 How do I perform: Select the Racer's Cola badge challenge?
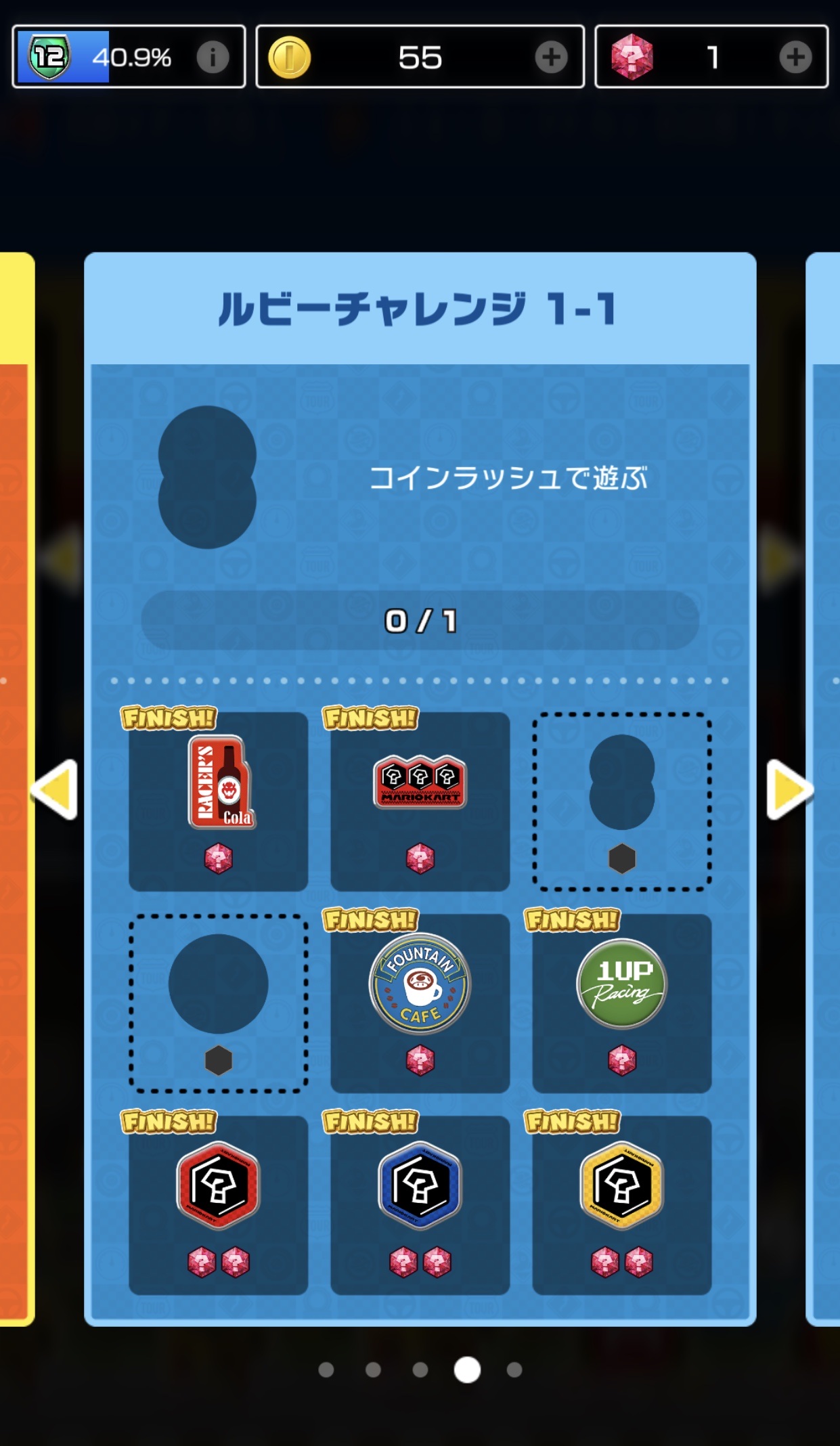click(219, 800)
